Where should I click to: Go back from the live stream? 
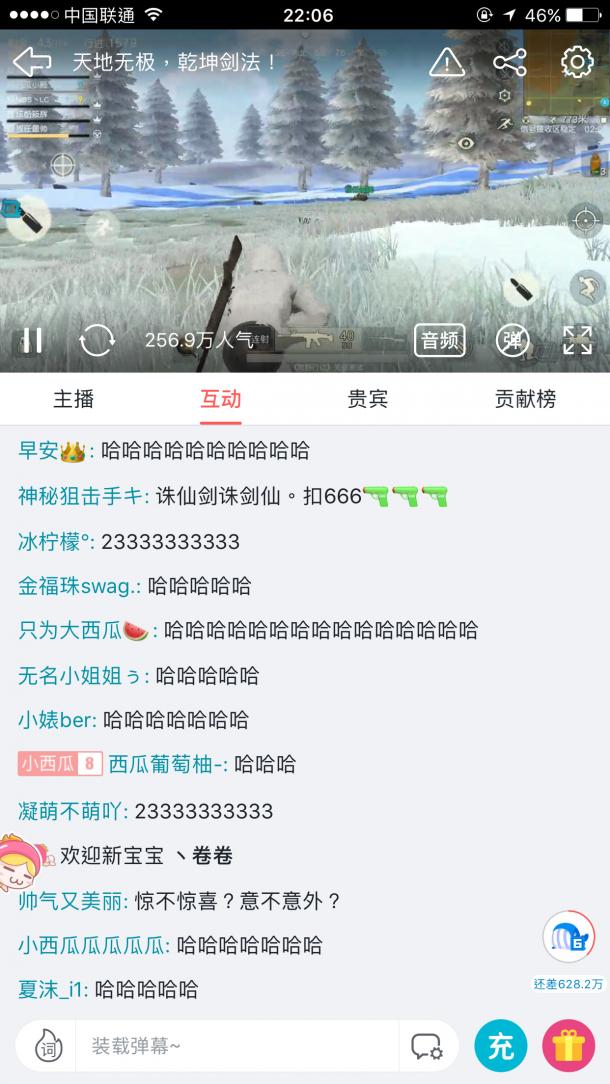32,62
